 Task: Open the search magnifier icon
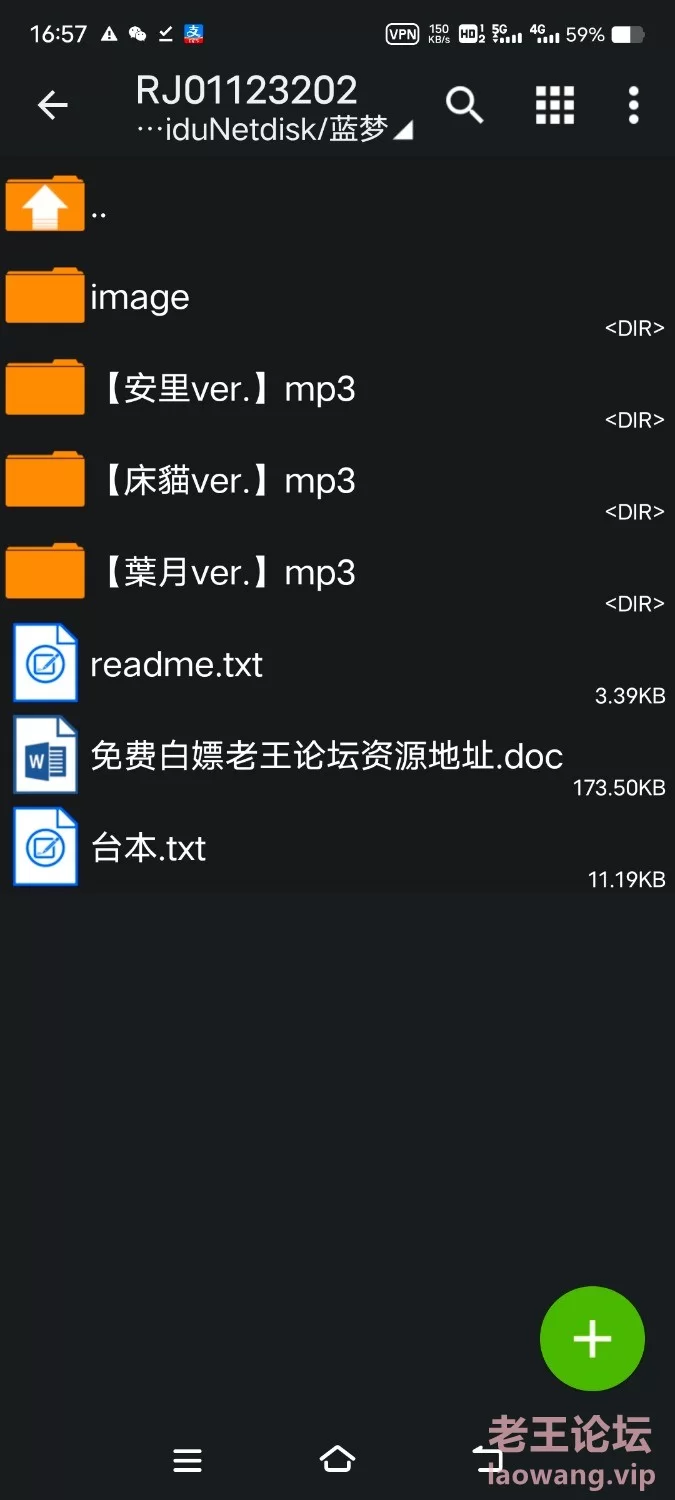tap(464, 105)
